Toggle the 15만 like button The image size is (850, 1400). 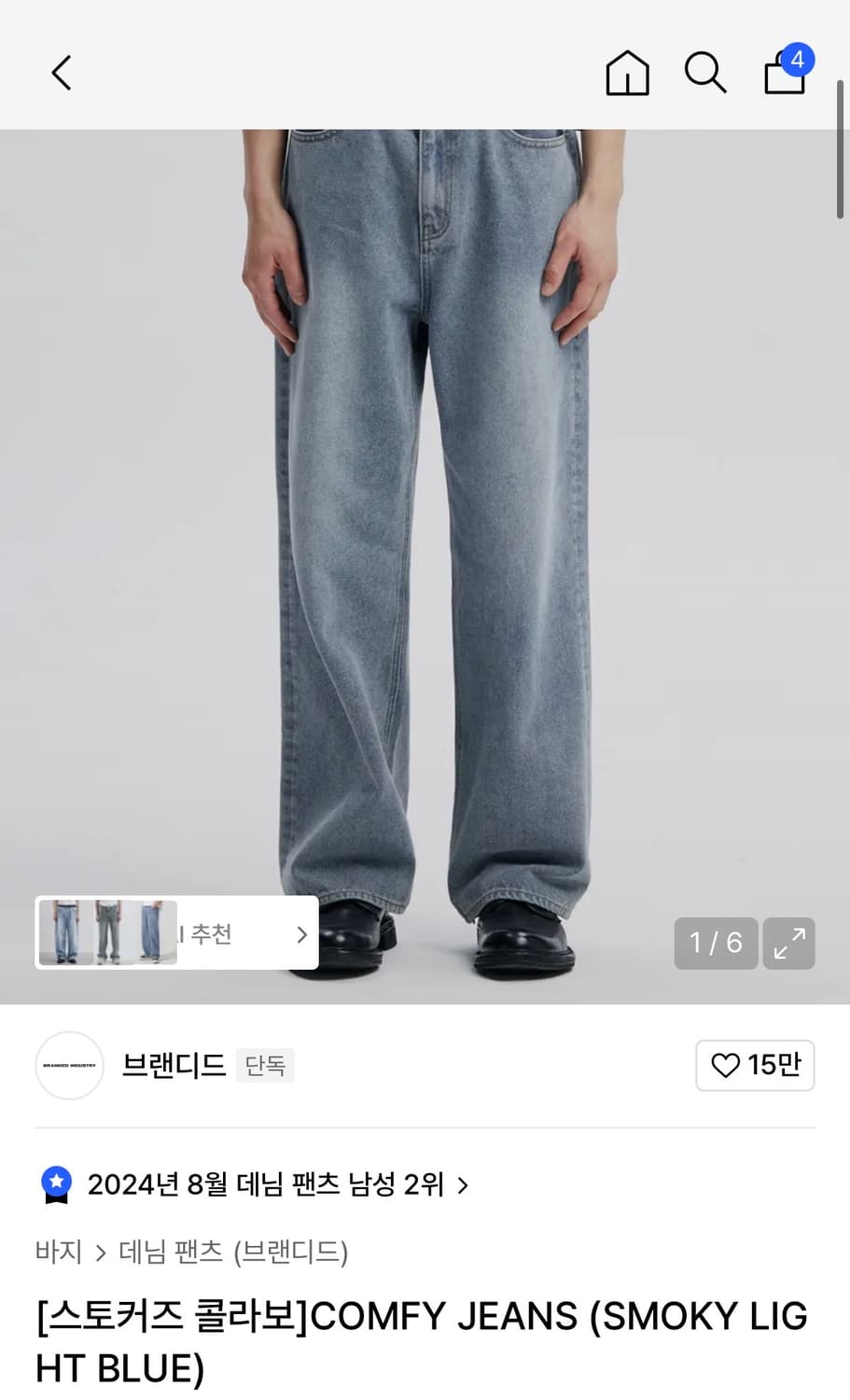point(755,1066)
